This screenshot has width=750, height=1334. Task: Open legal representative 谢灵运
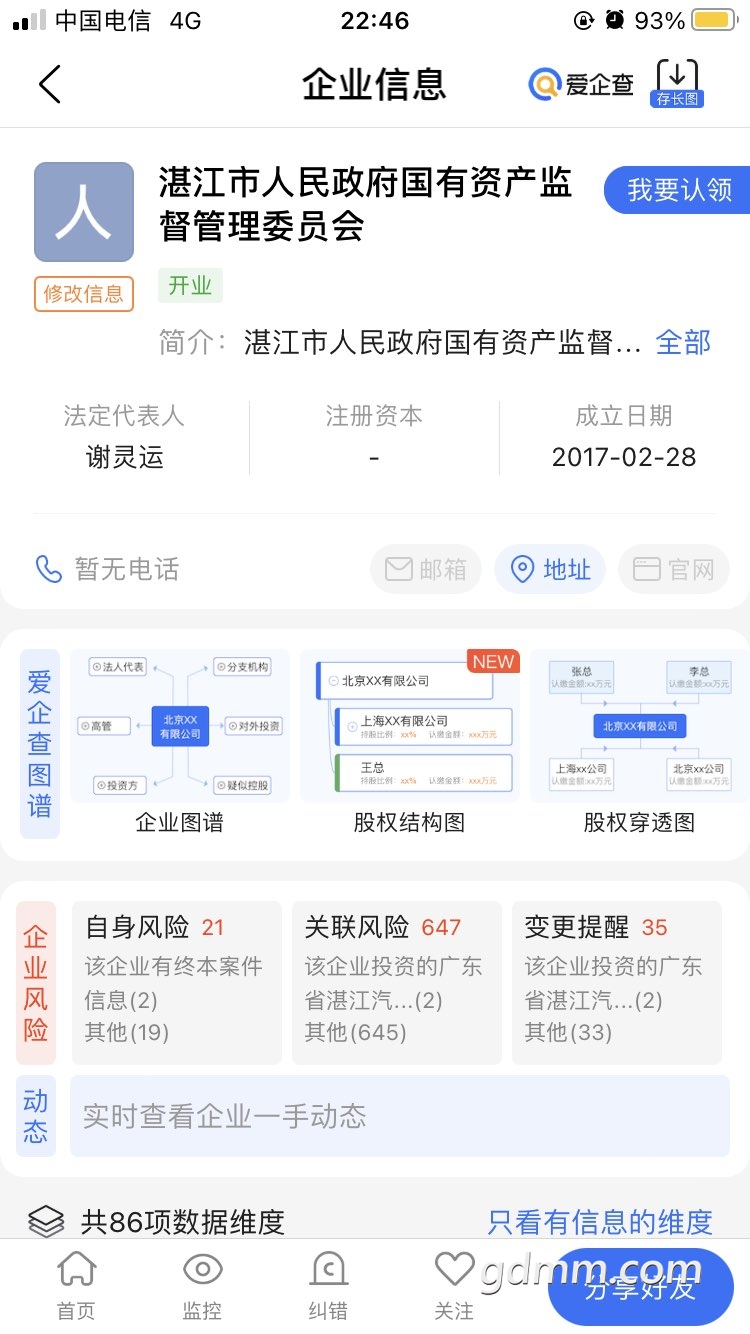pos(124,457)
